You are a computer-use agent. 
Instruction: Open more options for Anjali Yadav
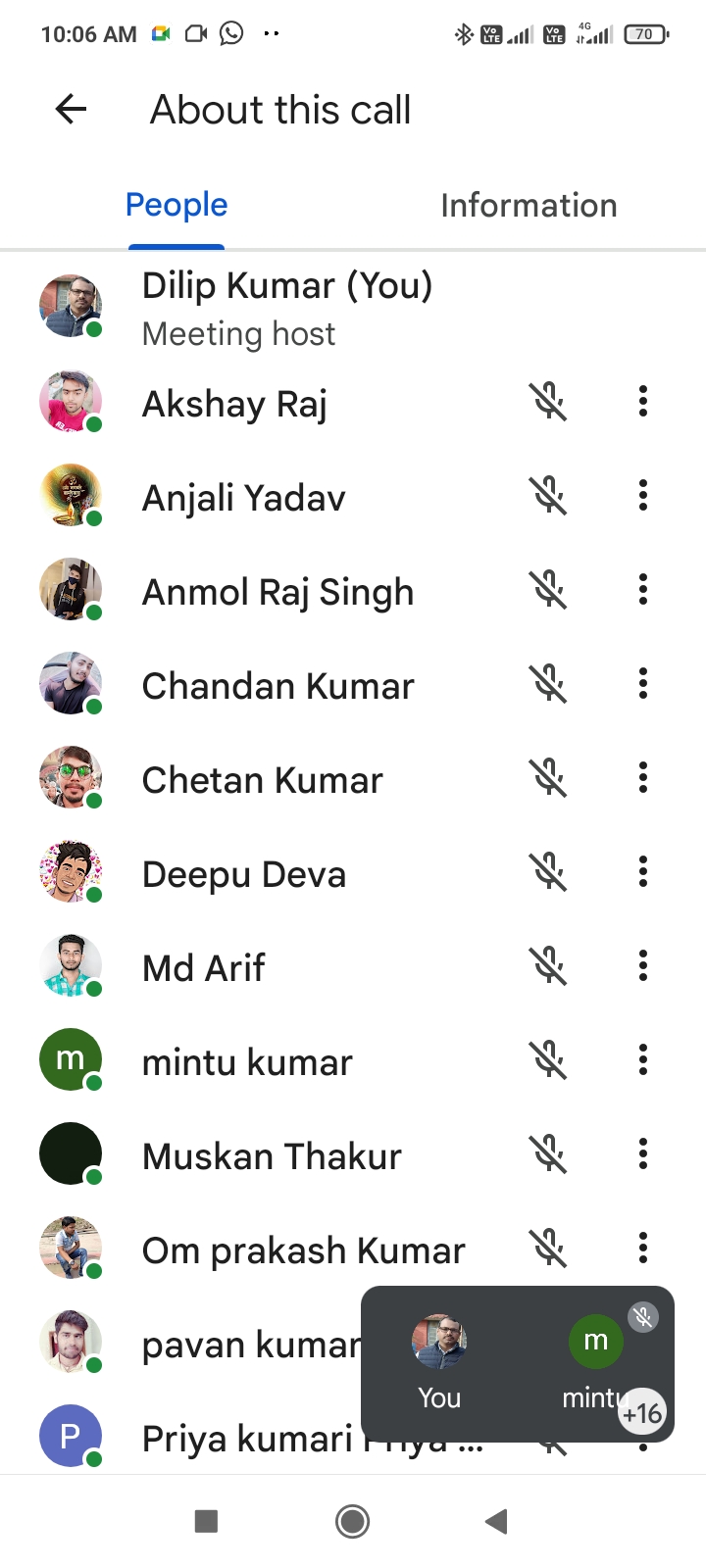click(643, 496)
